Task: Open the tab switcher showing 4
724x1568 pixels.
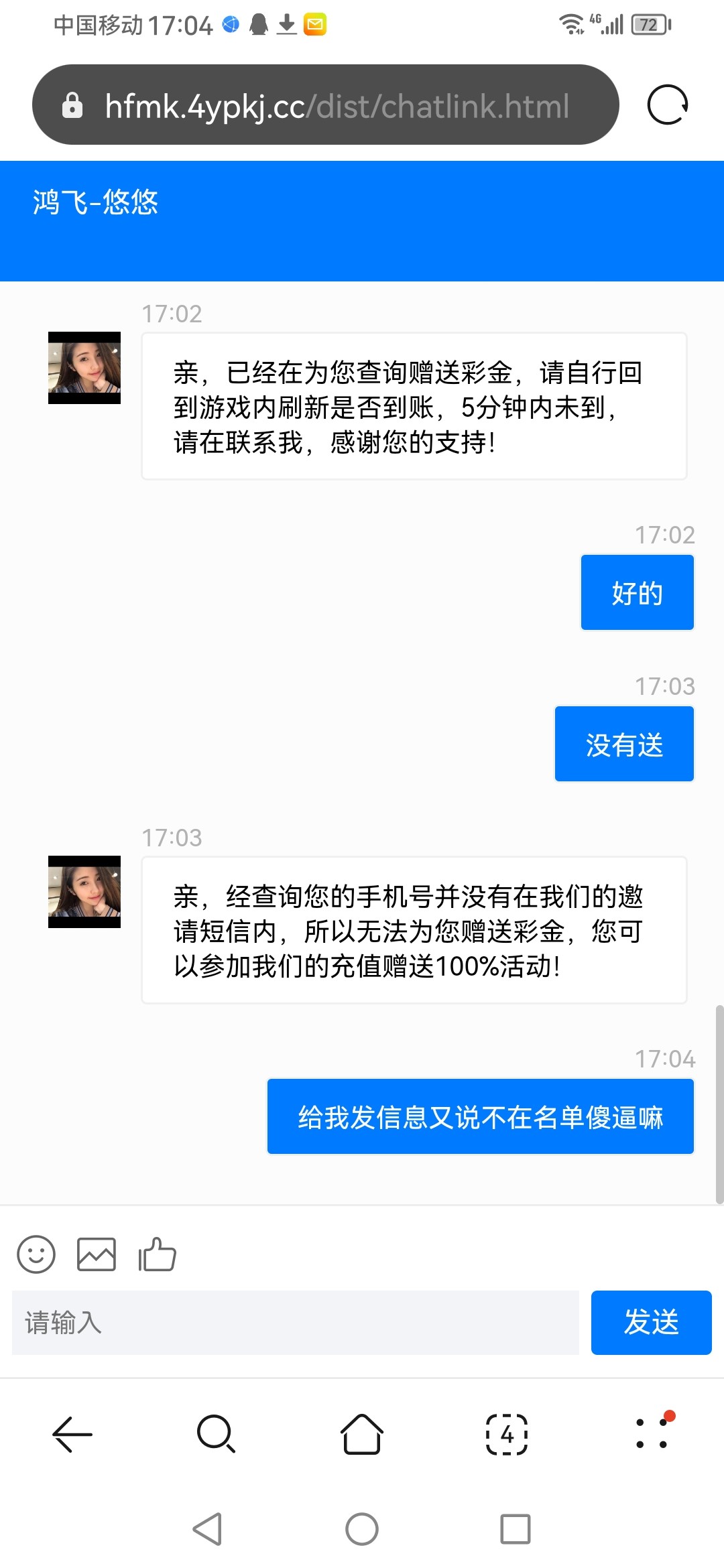Action: coord(506,1433)
